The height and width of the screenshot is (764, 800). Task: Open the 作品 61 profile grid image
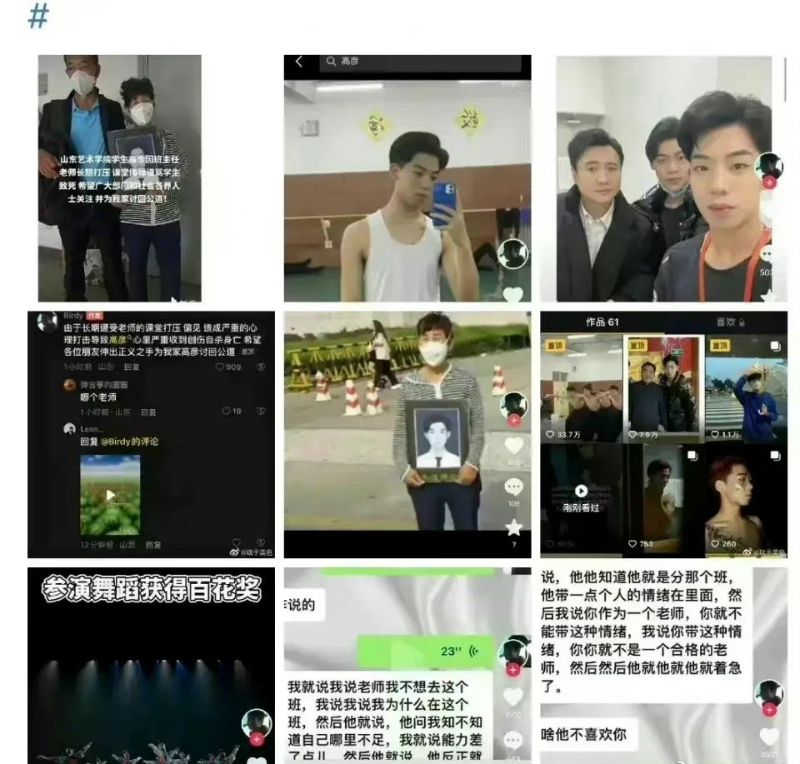663,433
